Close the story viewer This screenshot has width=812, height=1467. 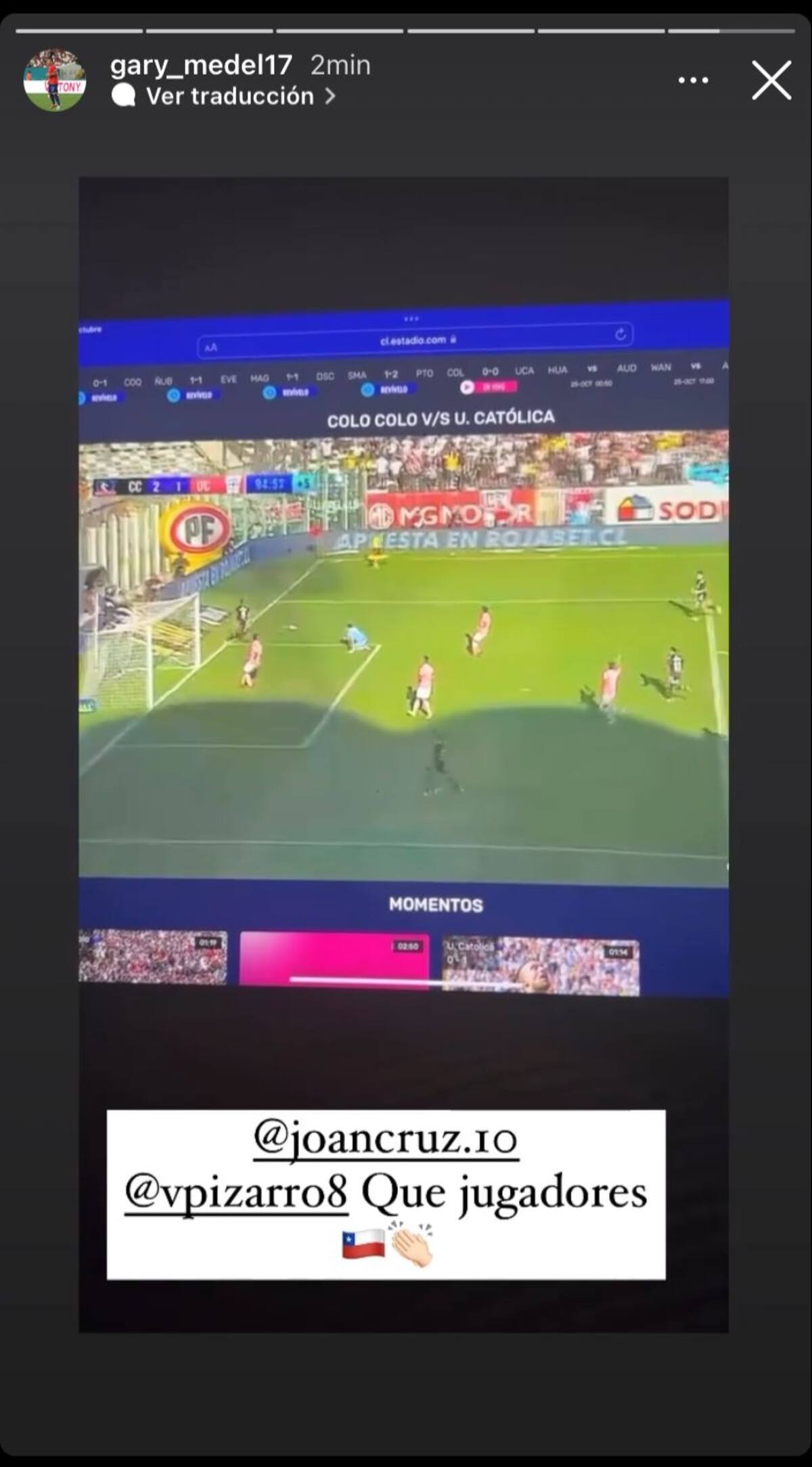click(771, 81)
